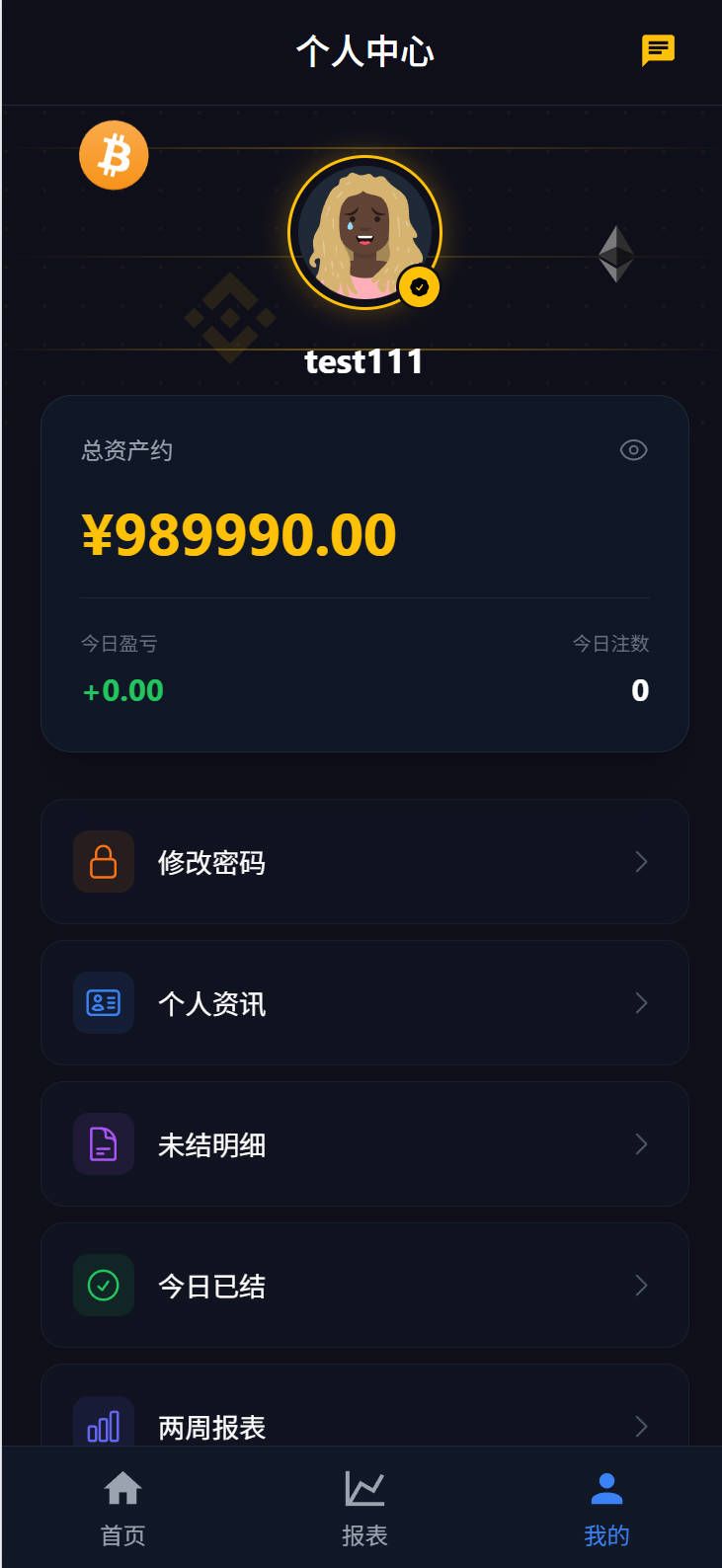
Task: Open the messages icon in the header
Action: 658,50
